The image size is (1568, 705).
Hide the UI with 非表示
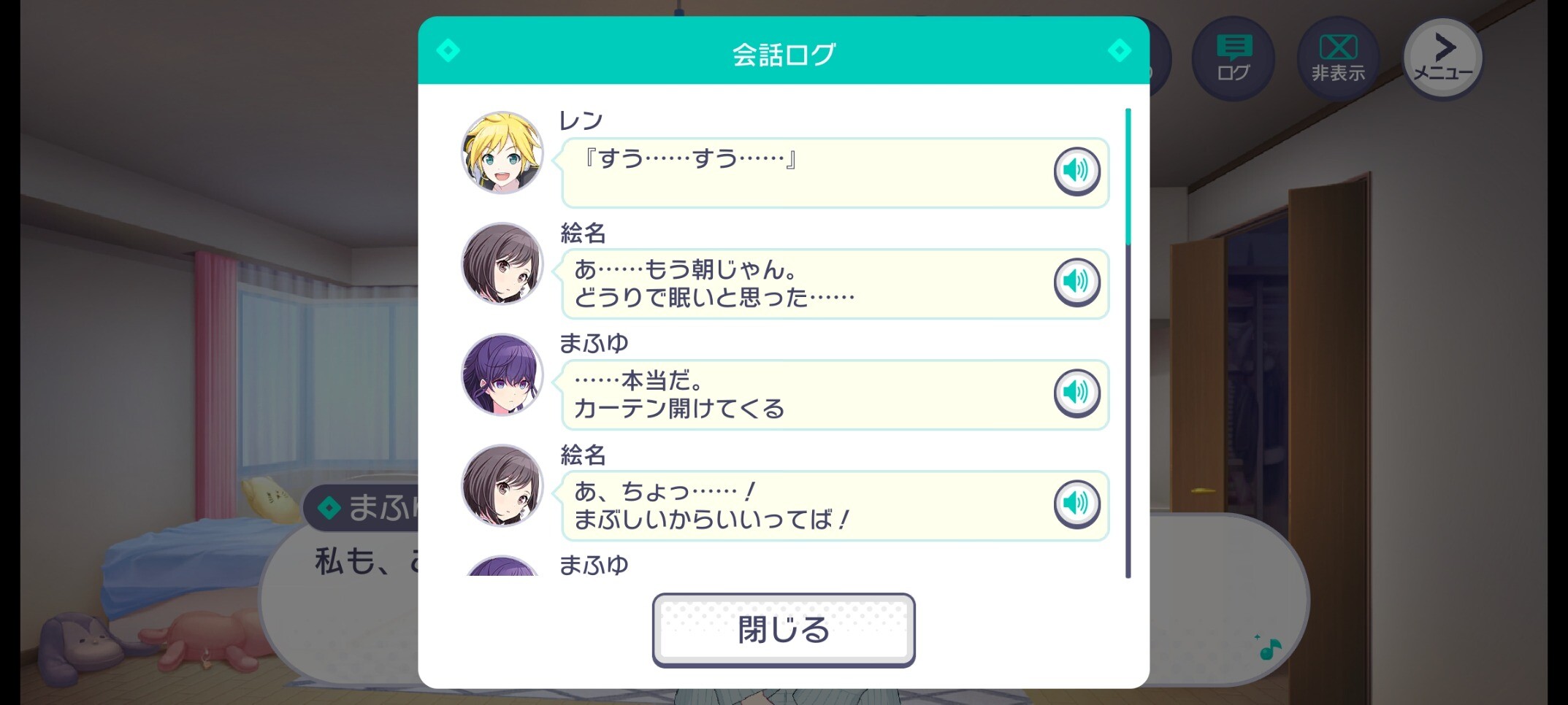(x=1338, y=58)
